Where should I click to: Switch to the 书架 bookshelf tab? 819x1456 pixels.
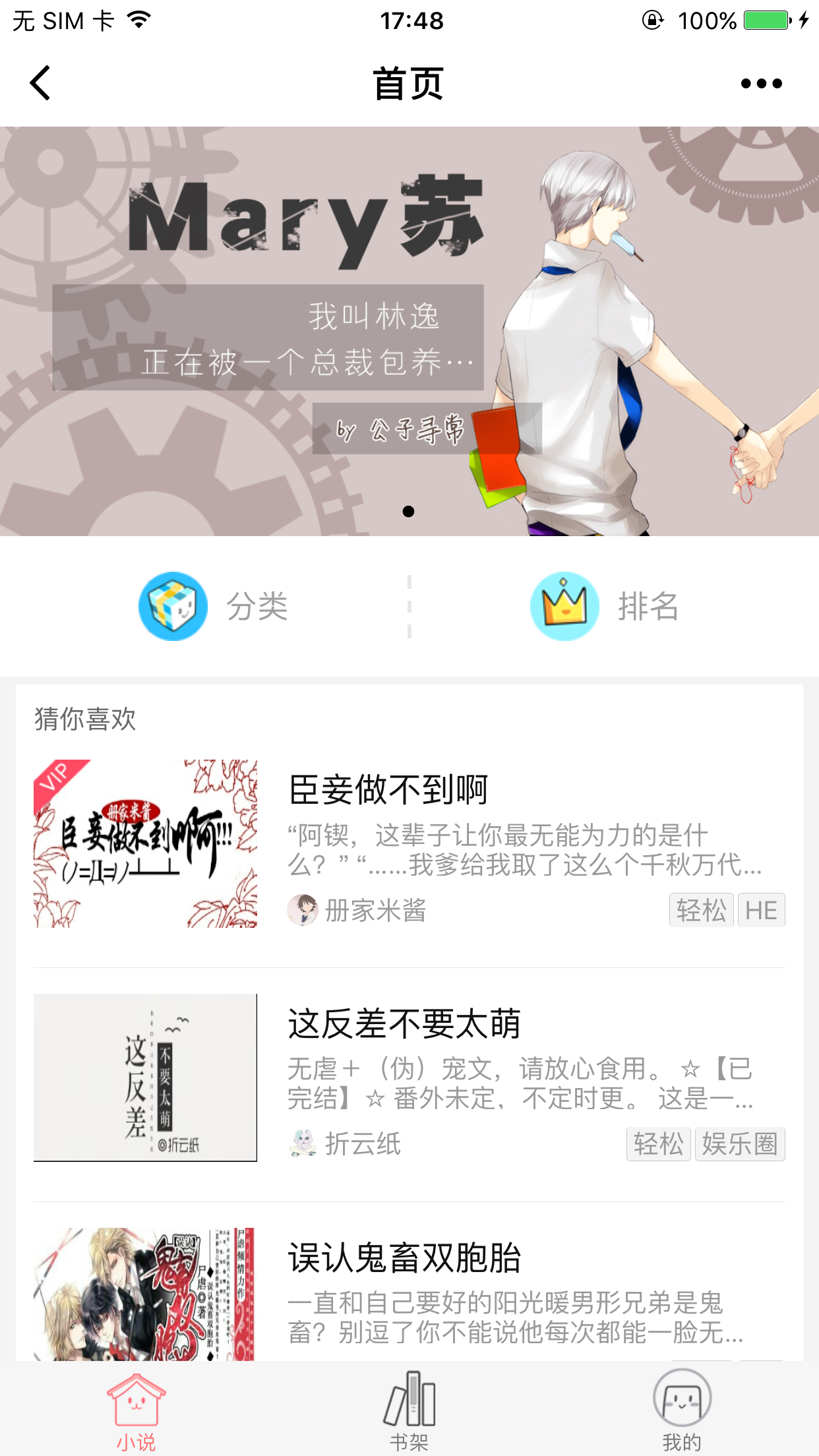point(409,1409)
